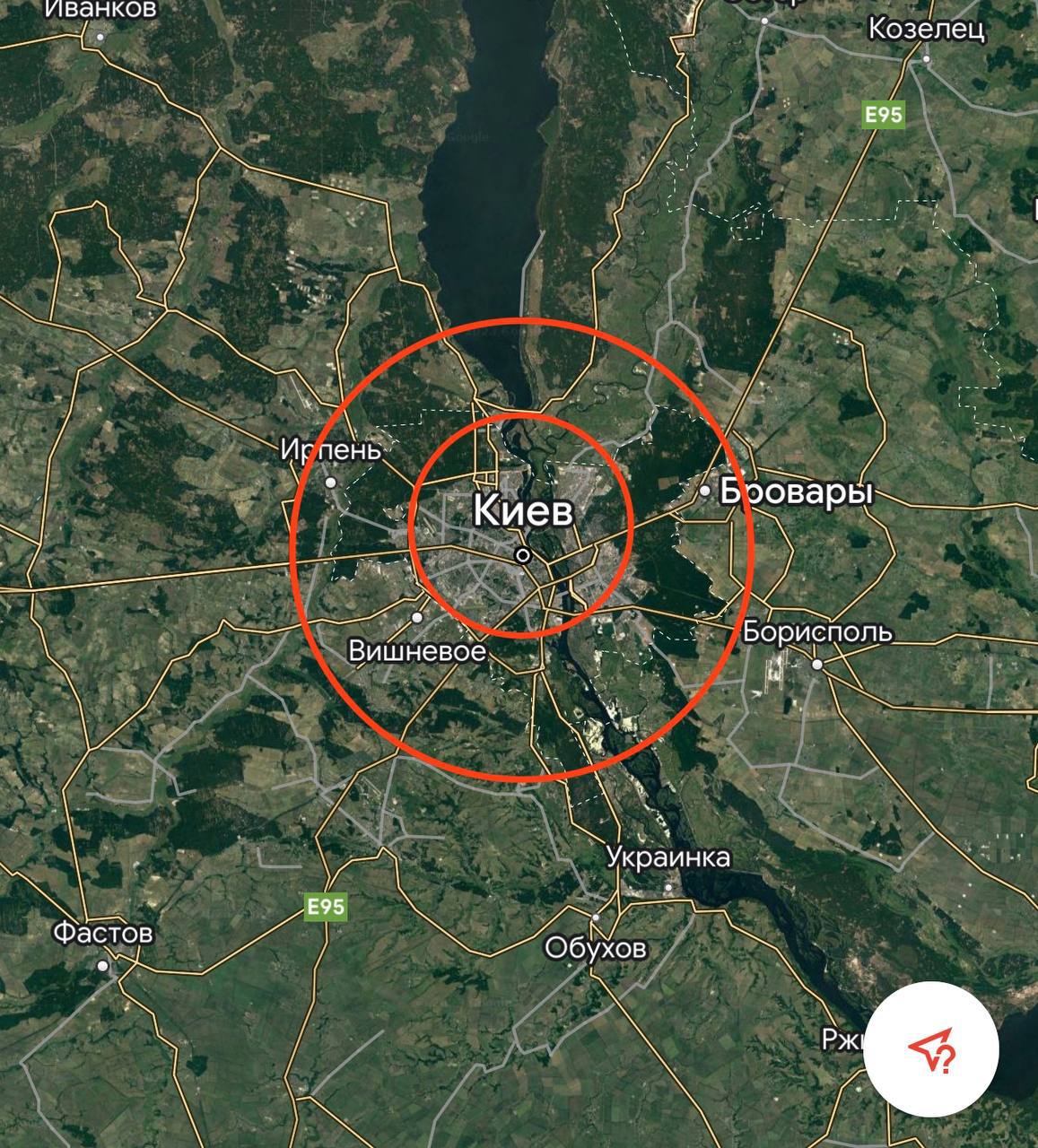Tap the my-location button with question mark
1038x1148 pixels.
click(x=931, y=1049)
